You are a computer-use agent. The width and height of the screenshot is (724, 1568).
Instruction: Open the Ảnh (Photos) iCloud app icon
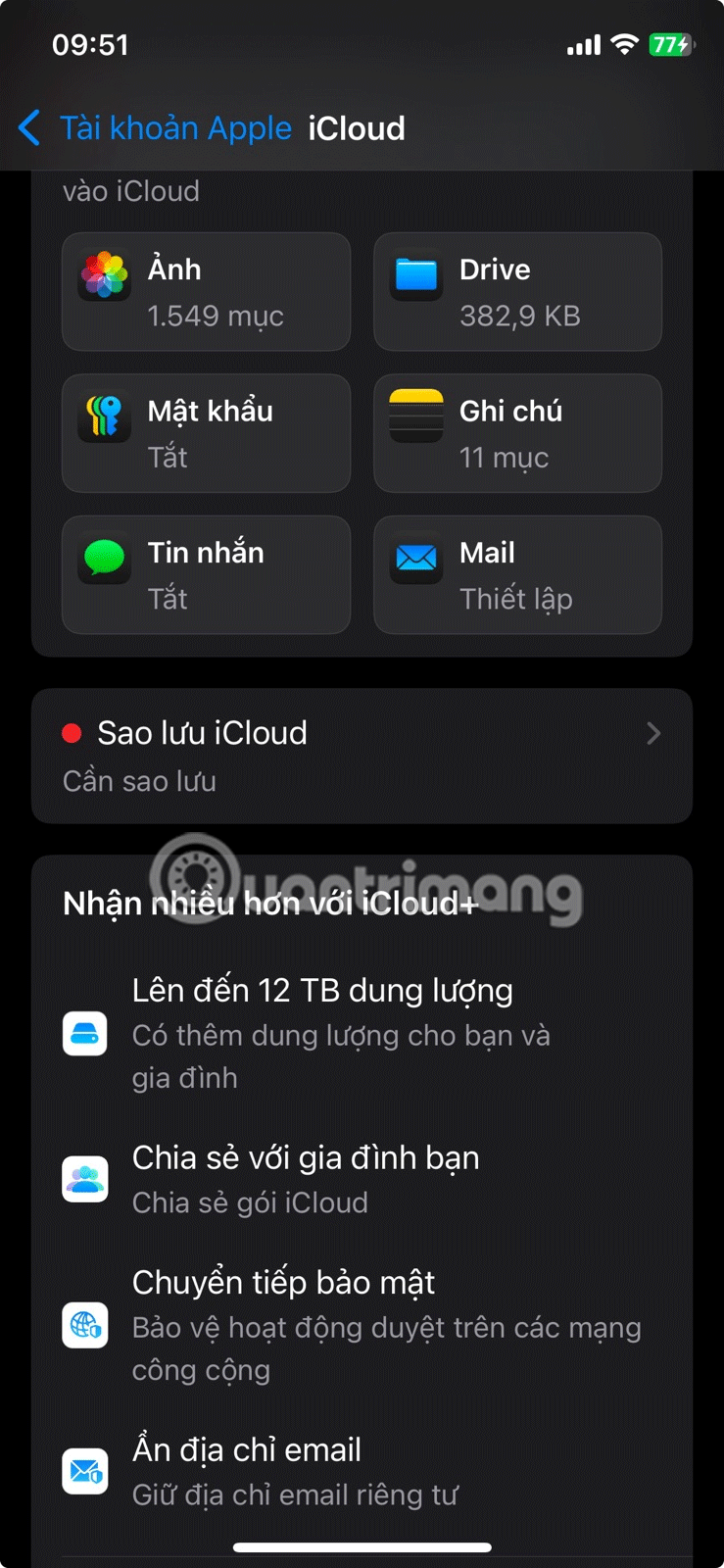[103, 277]
